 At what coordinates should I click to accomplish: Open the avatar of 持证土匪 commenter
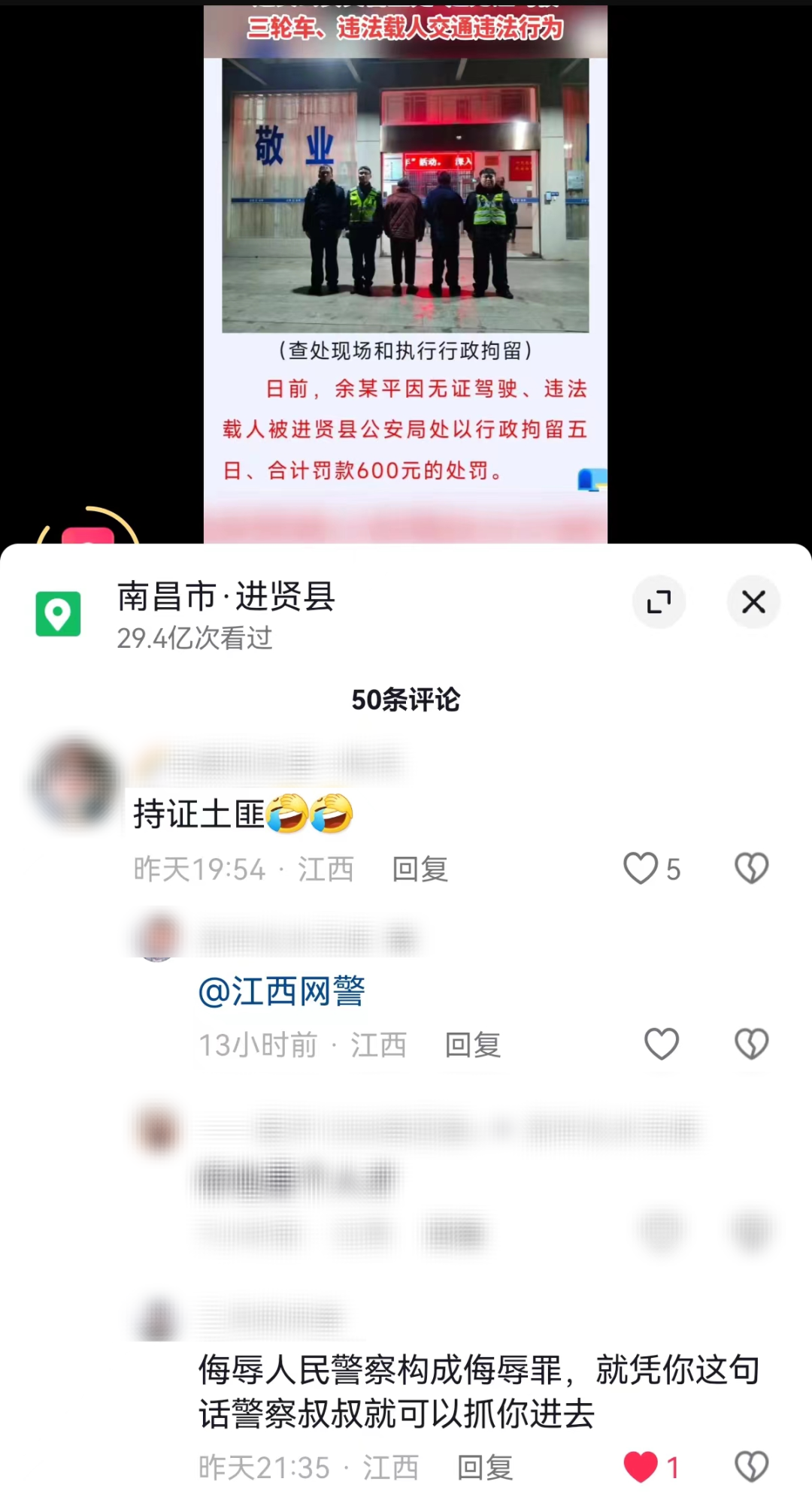click(74, 784)
